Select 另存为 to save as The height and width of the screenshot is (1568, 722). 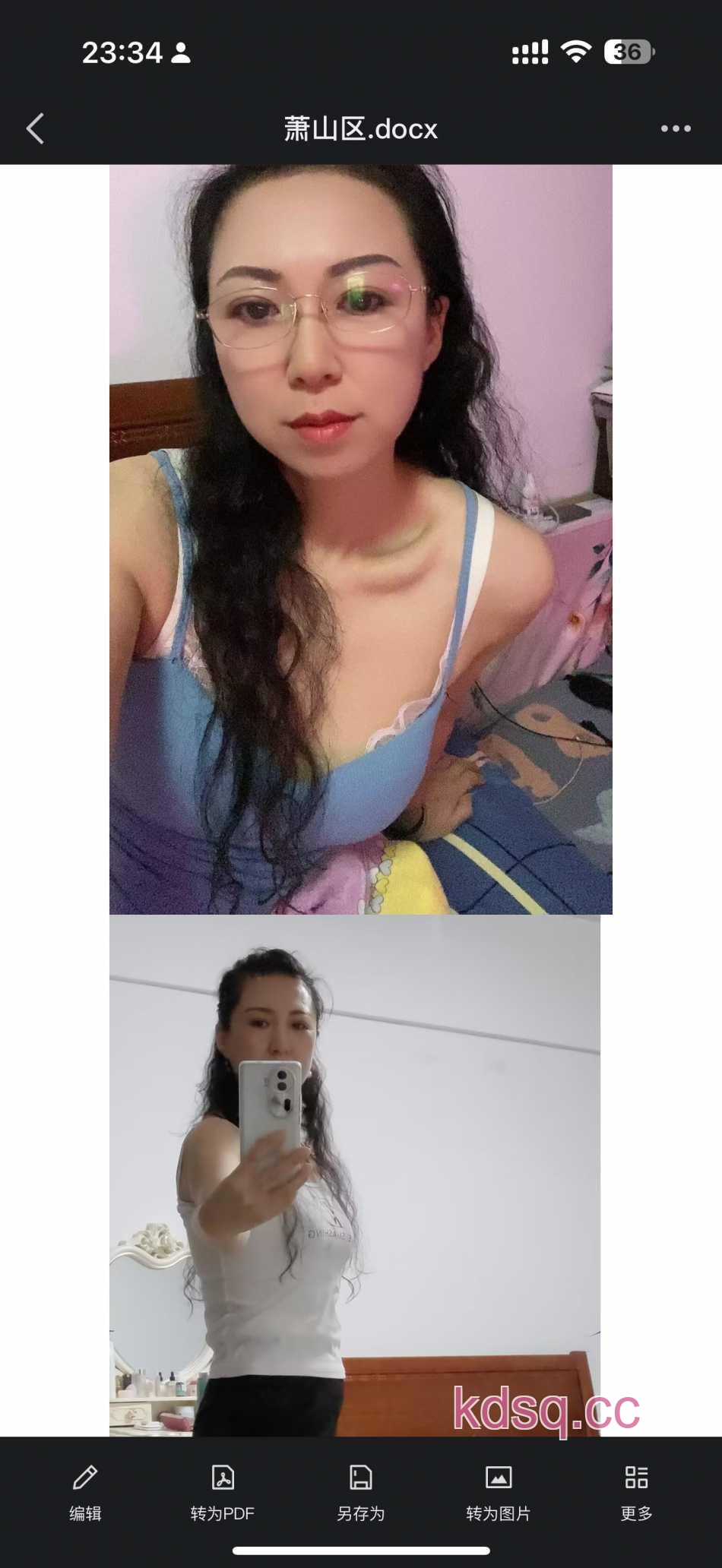click(360, 1493)
